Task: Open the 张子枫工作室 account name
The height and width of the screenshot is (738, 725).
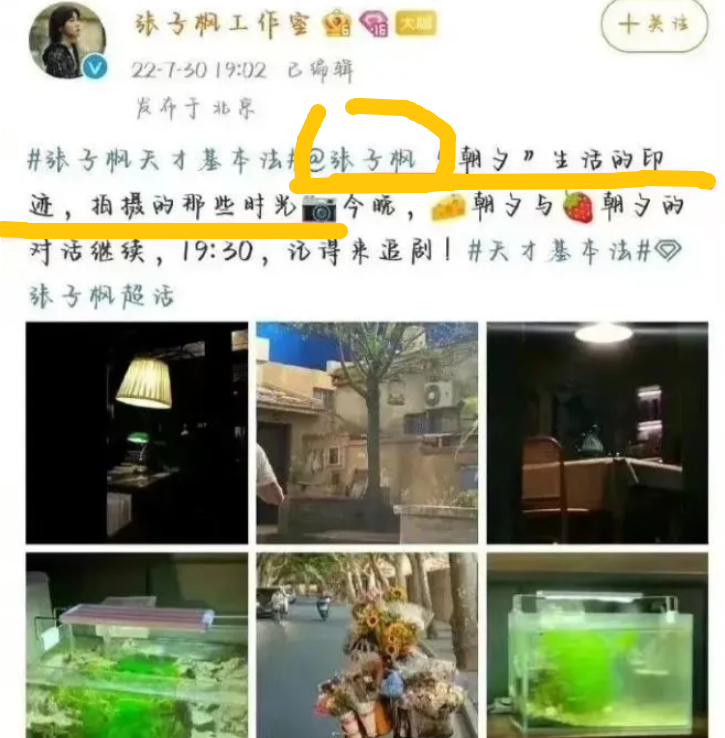Action: [x=225, y=24]
